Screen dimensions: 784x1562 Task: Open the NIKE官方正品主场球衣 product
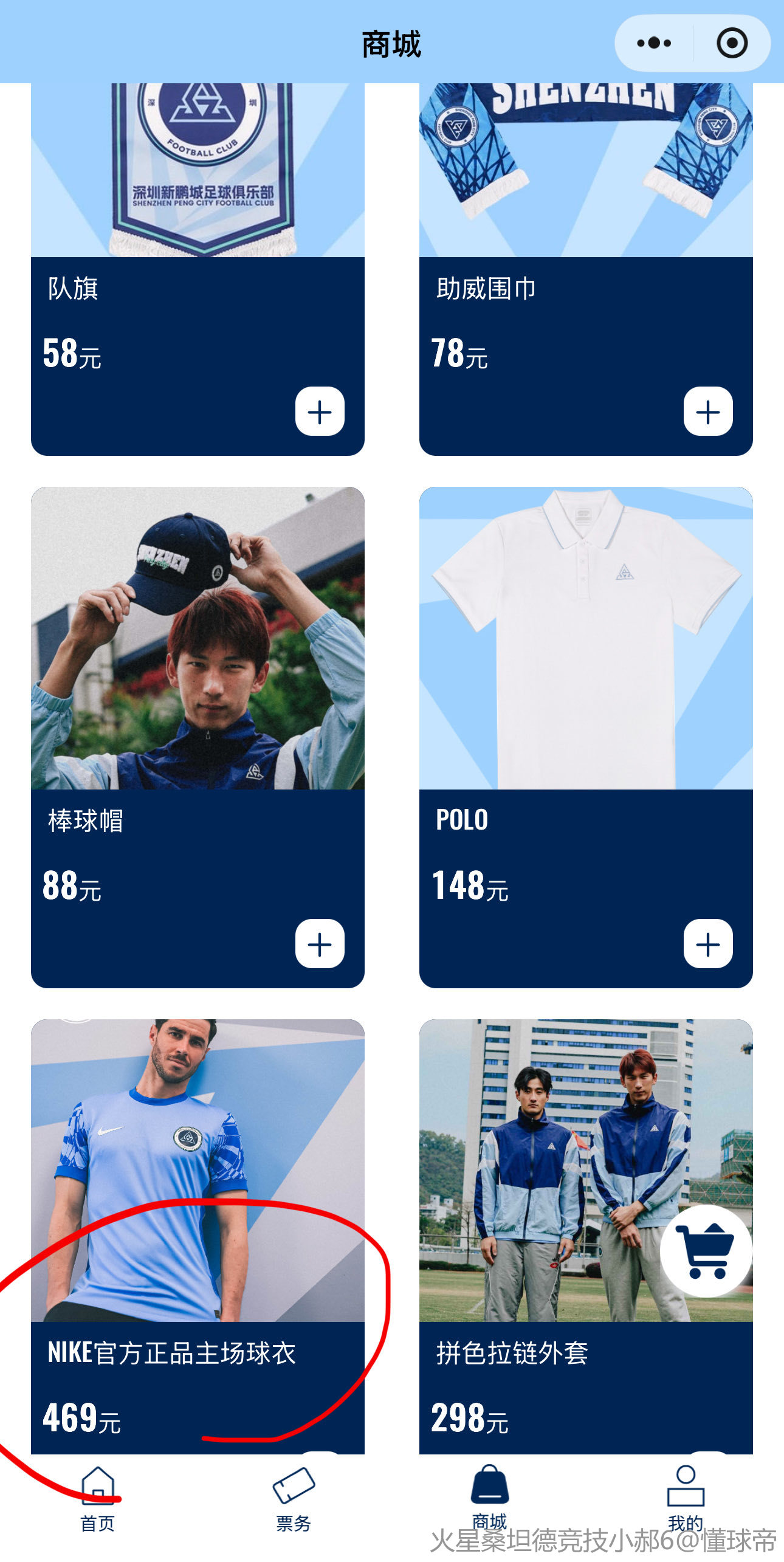pos(198,1185)
